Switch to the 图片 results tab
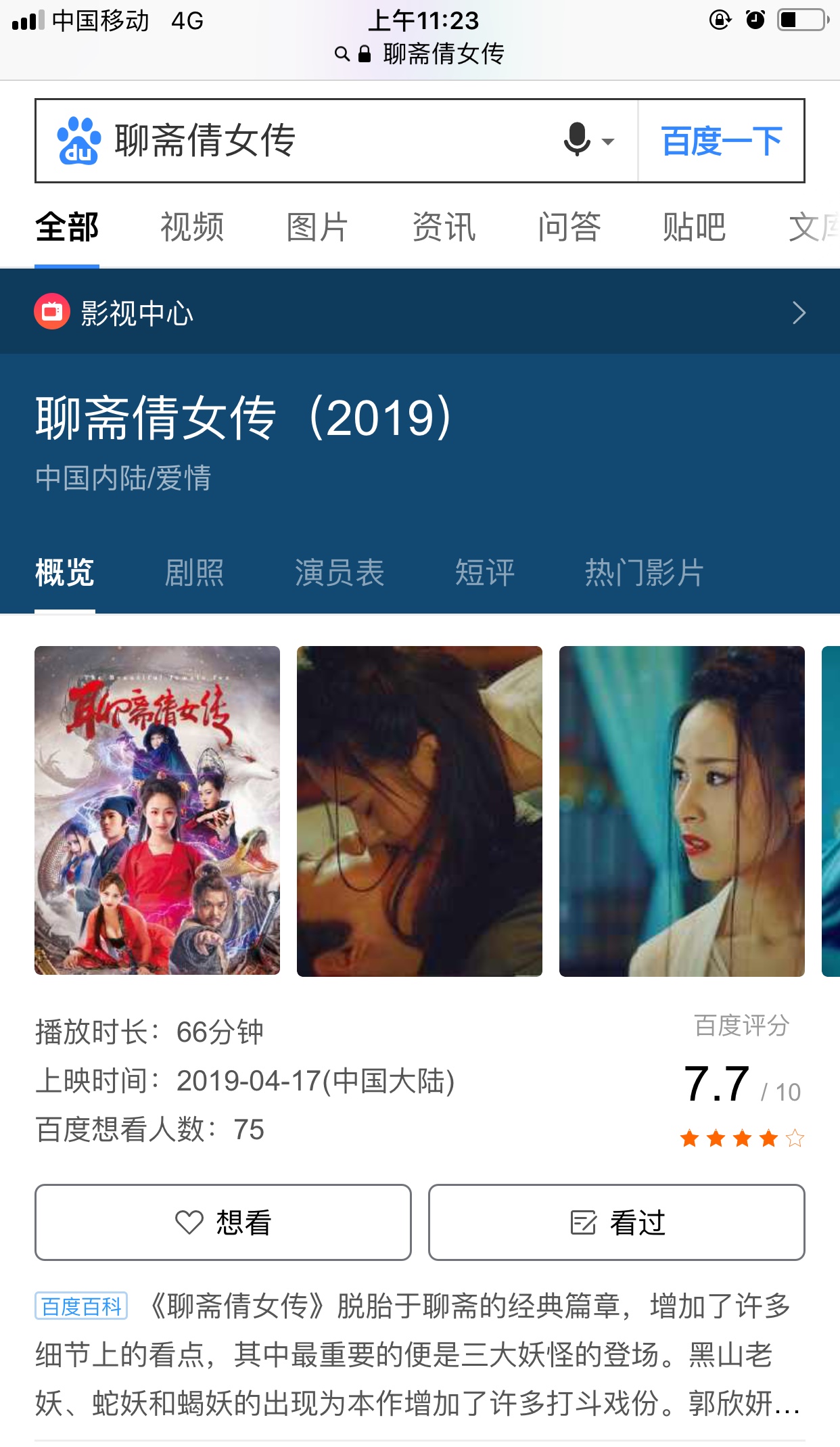This screenshot has height=1447, width=840. coord(317,227)
